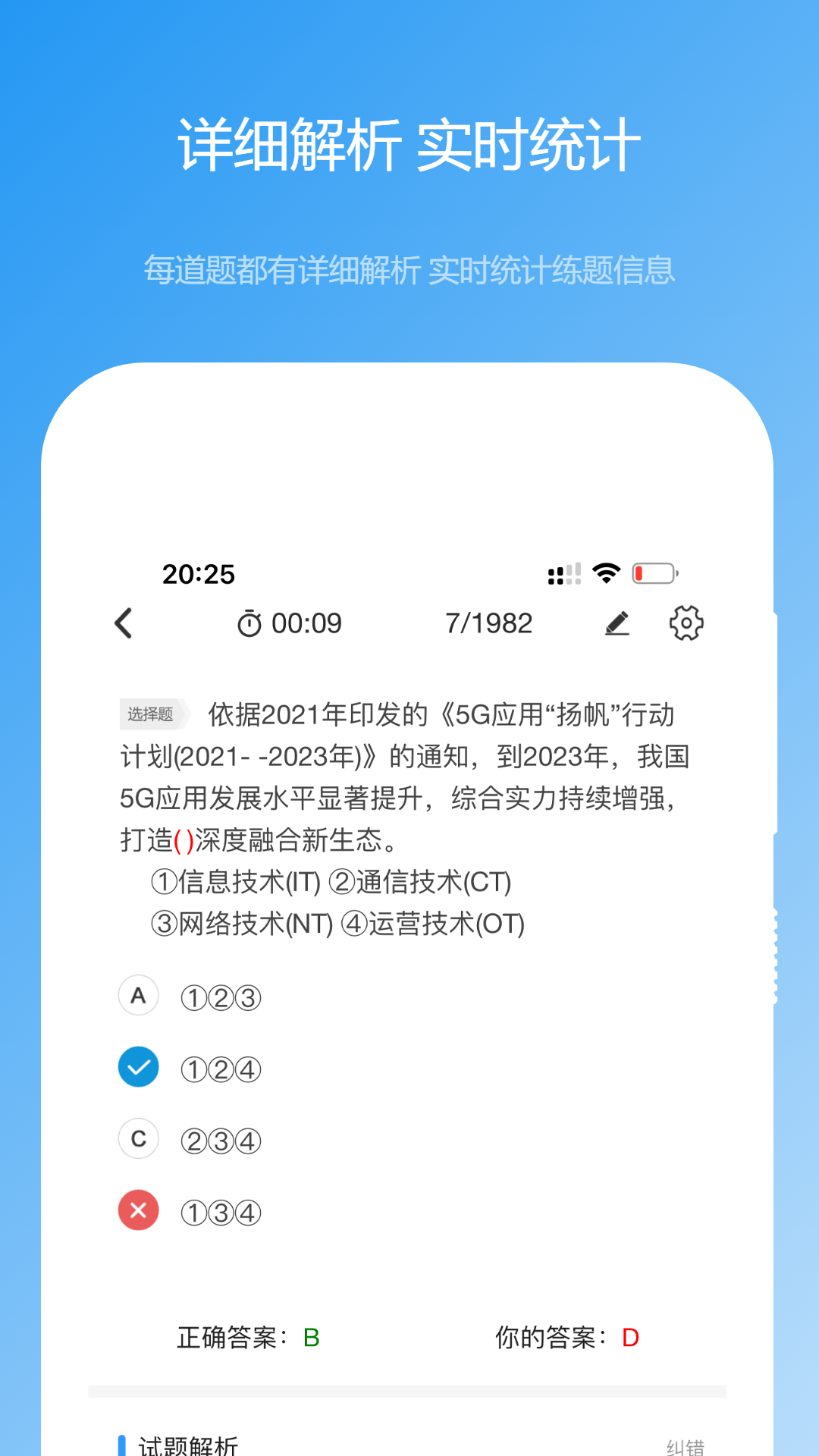Image resolution: width=819 pixels, height=1456 pixels.
Task: Tap the battery icon in the status bar
Action: tap(654, 573)
